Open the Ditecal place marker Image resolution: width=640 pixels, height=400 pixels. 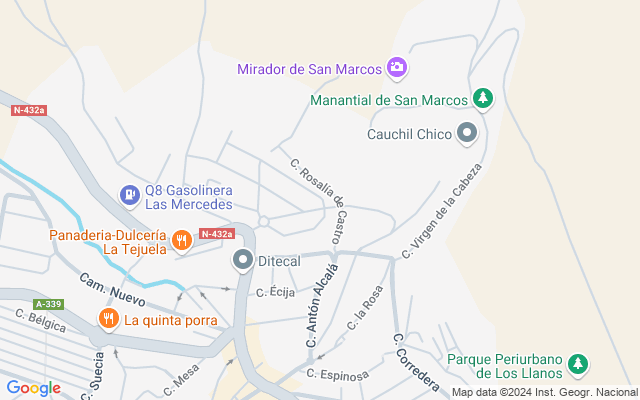point(243,261)
